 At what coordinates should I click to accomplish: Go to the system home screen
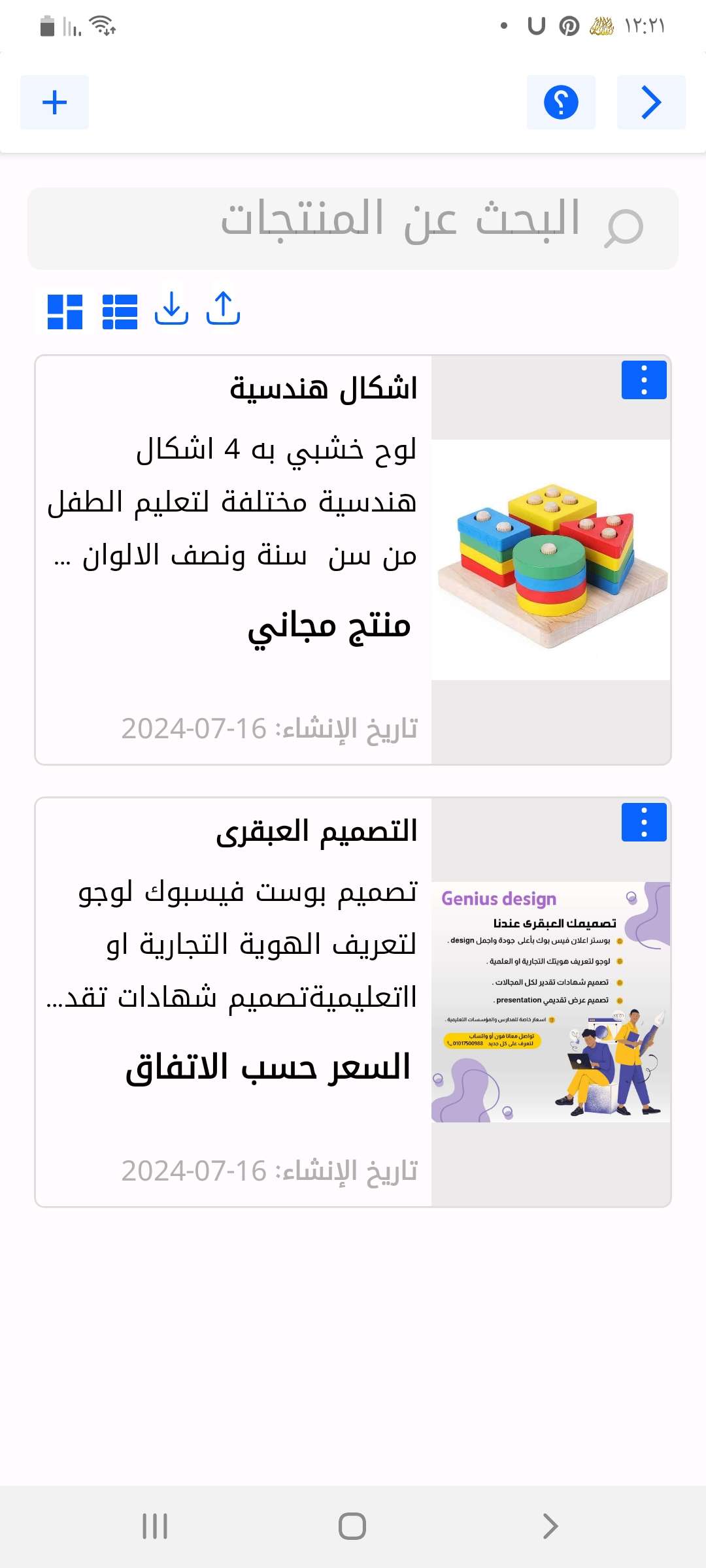pos(352,1526)
